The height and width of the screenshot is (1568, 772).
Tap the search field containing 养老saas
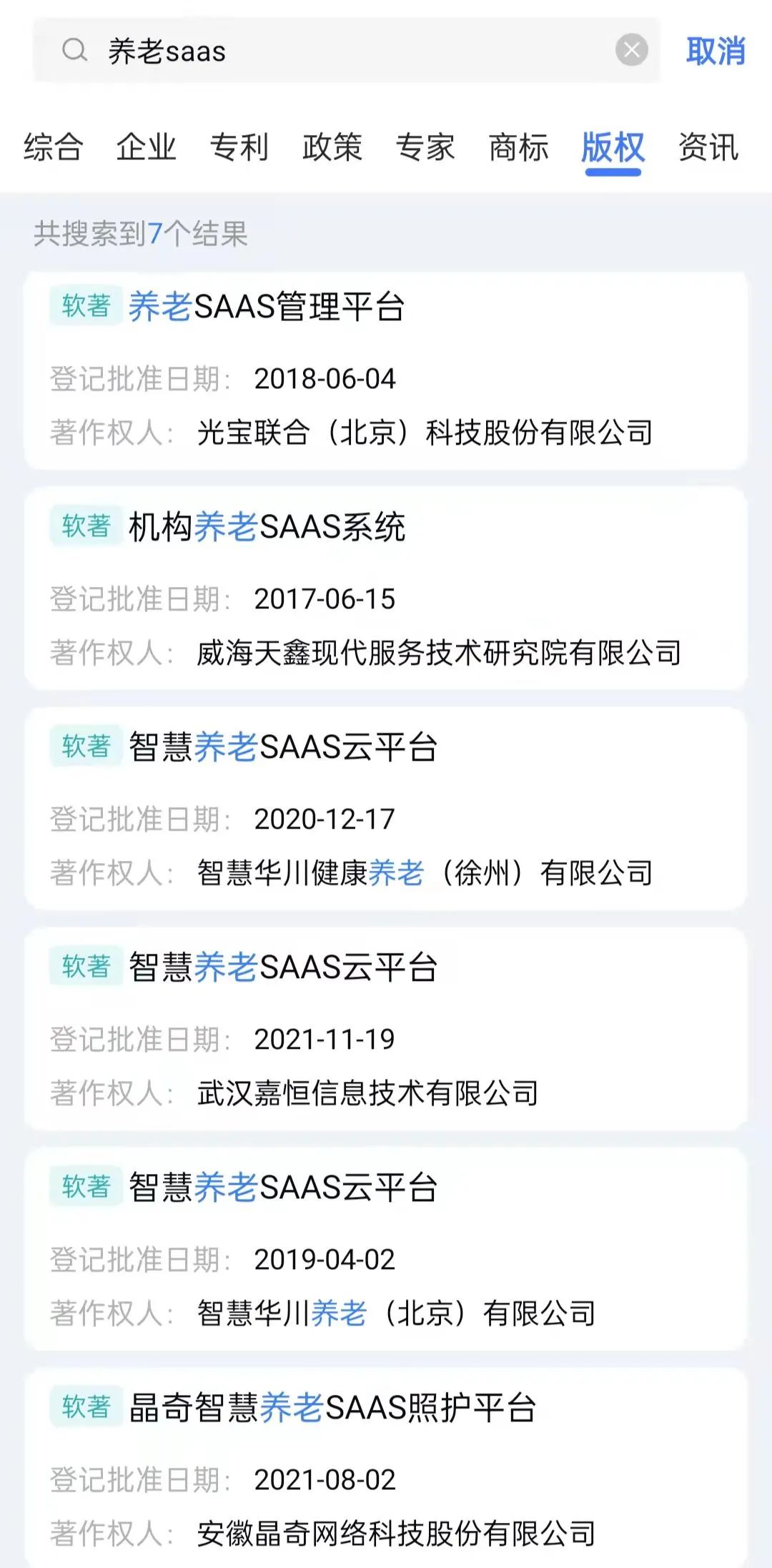click(x=343, y=51)
